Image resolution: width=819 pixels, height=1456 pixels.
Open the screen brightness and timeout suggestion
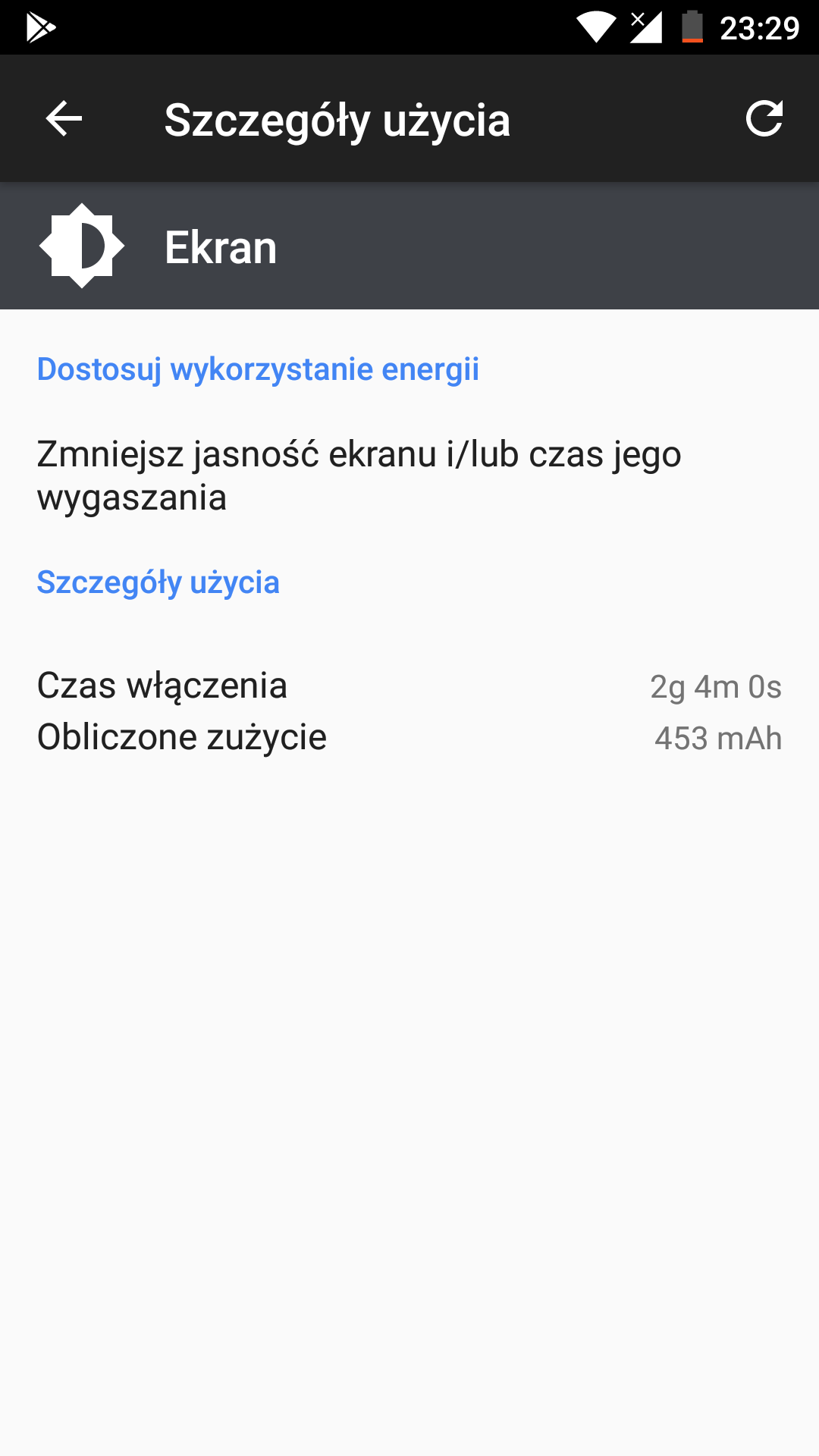[x=359, y=475]
